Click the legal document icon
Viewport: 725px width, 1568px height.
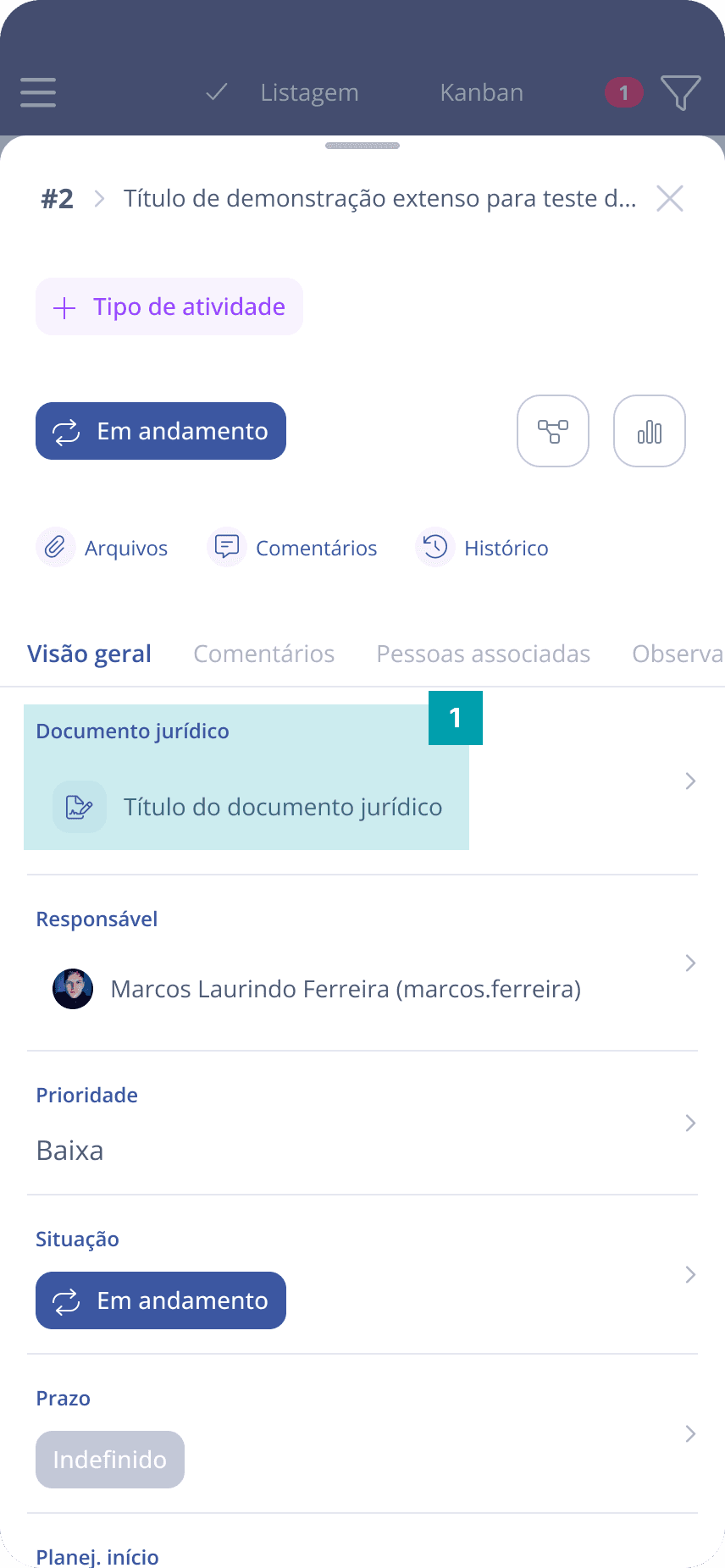[x=78, y=806]
